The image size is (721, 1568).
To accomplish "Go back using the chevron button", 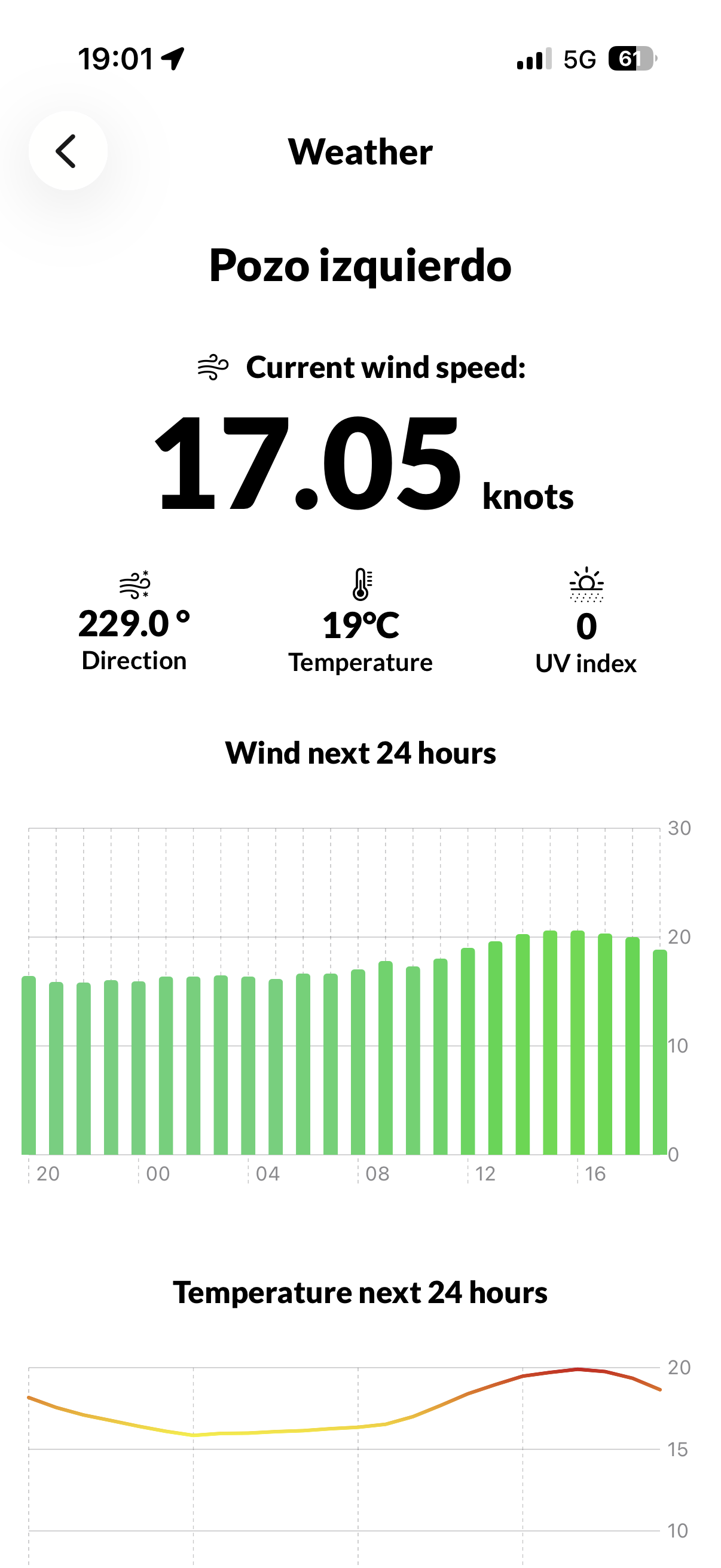I will pos(68,150).
